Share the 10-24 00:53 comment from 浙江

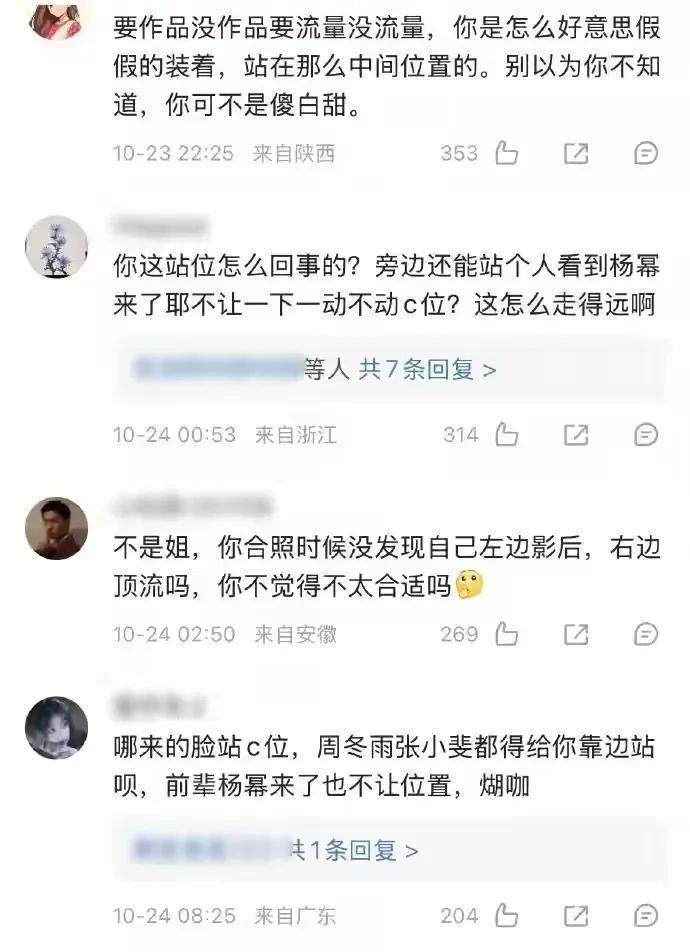[576, 434]
